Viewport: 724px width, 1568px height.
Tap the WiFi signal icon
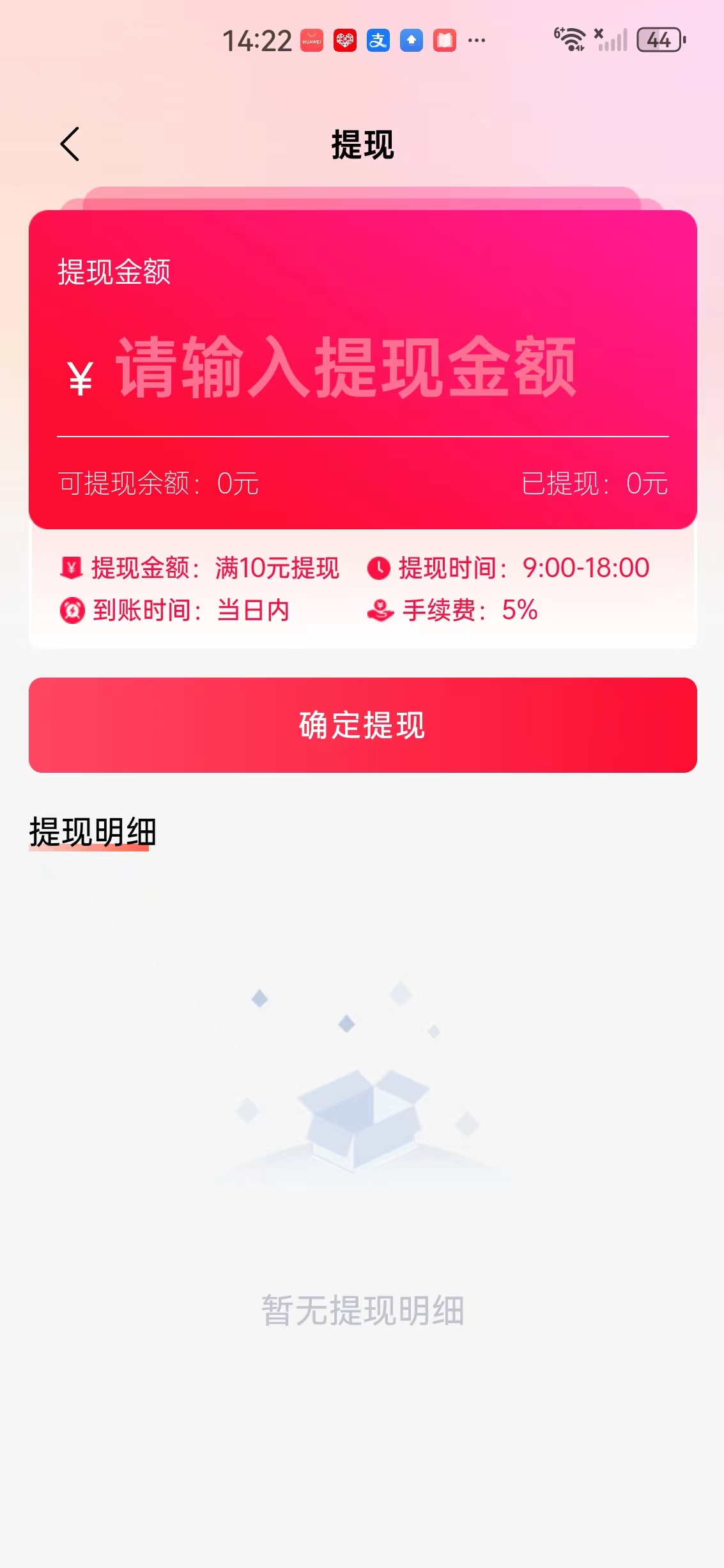[x=571, y=40]
